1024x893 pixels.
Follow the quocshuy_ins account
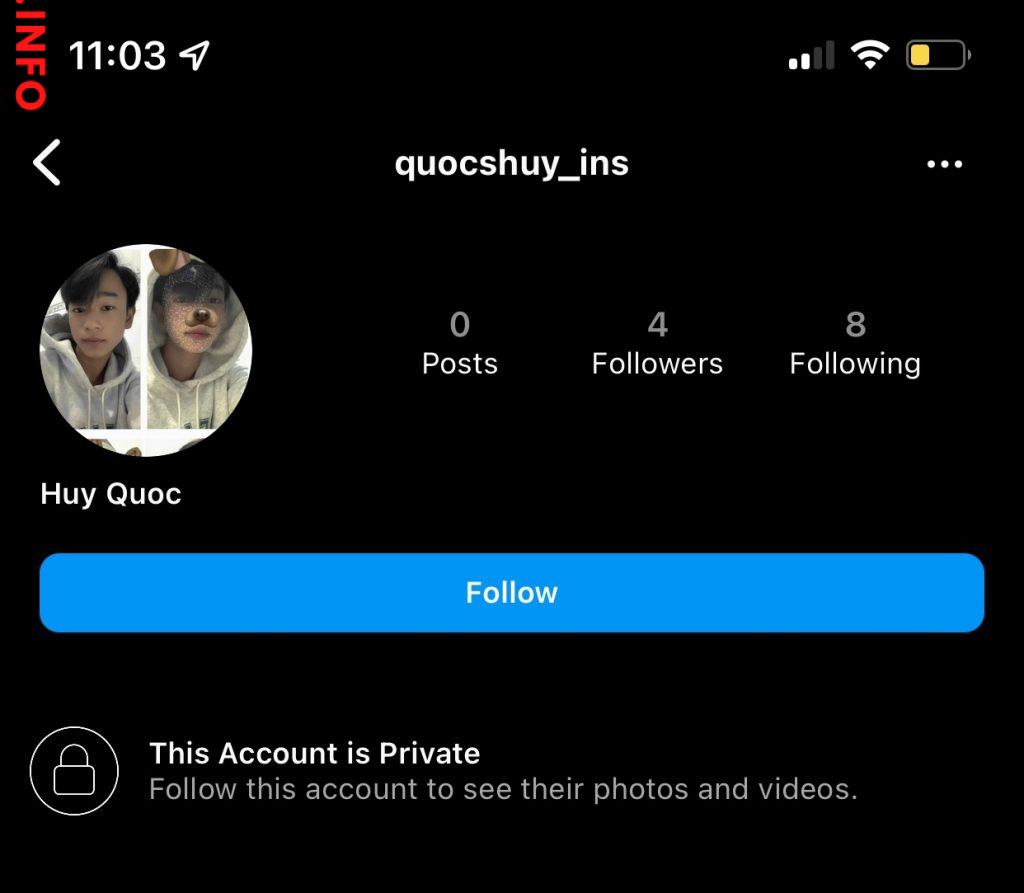tap(512, 593)
